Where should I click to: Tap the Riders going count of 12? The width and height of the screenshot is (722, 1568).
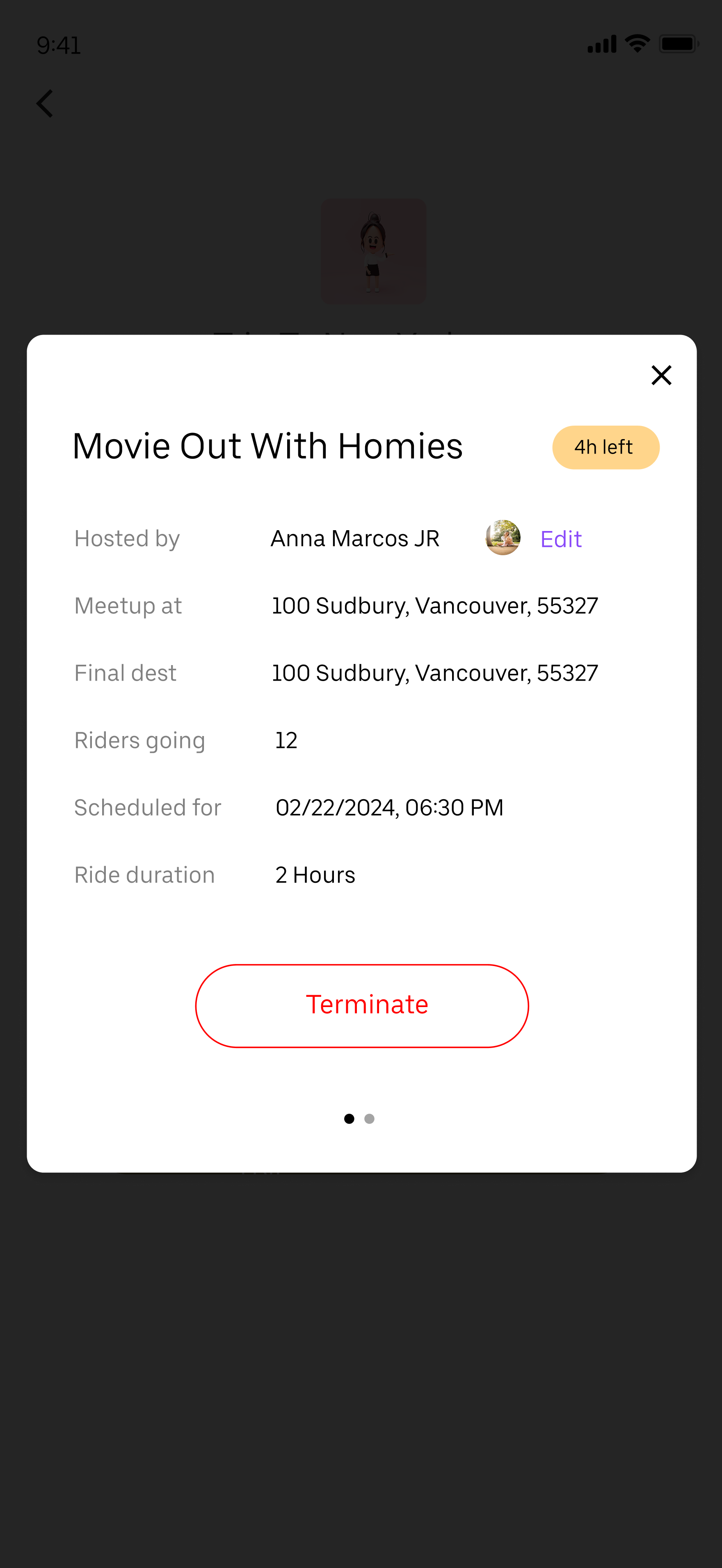(286, 740)
